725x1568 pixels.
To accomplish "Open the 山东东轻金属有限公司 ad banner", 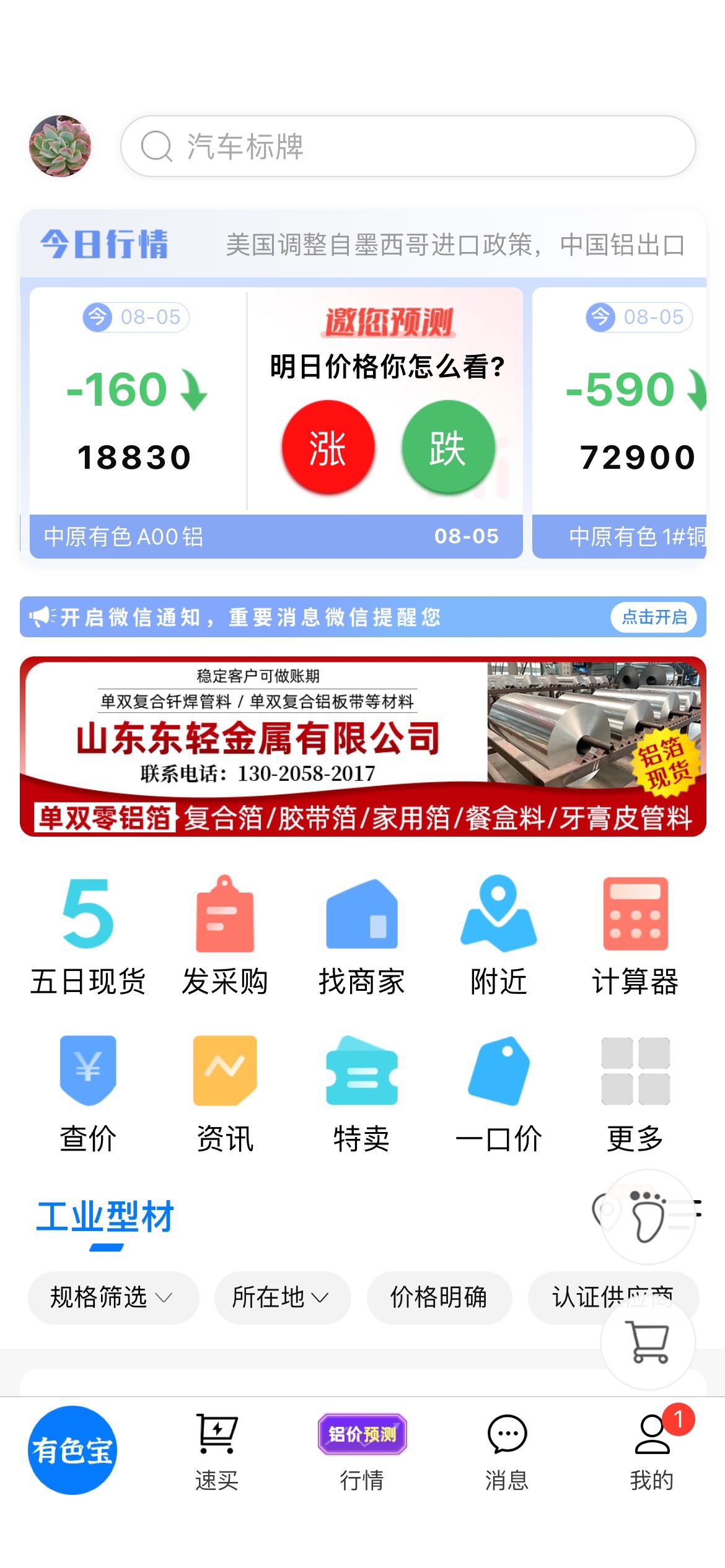I will [x=363, y=746].
